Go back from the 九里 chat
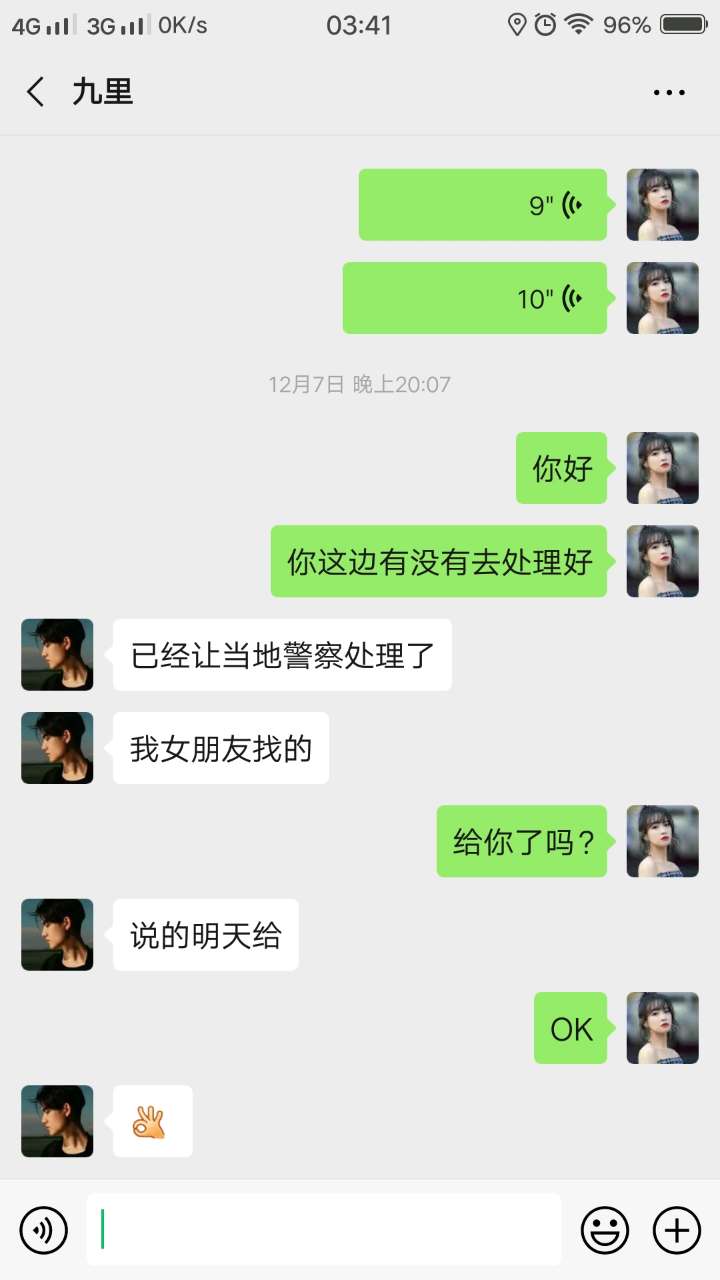The height and width of the screenshot is (1280, 720). pyautogui.click(x=36, y=92)
